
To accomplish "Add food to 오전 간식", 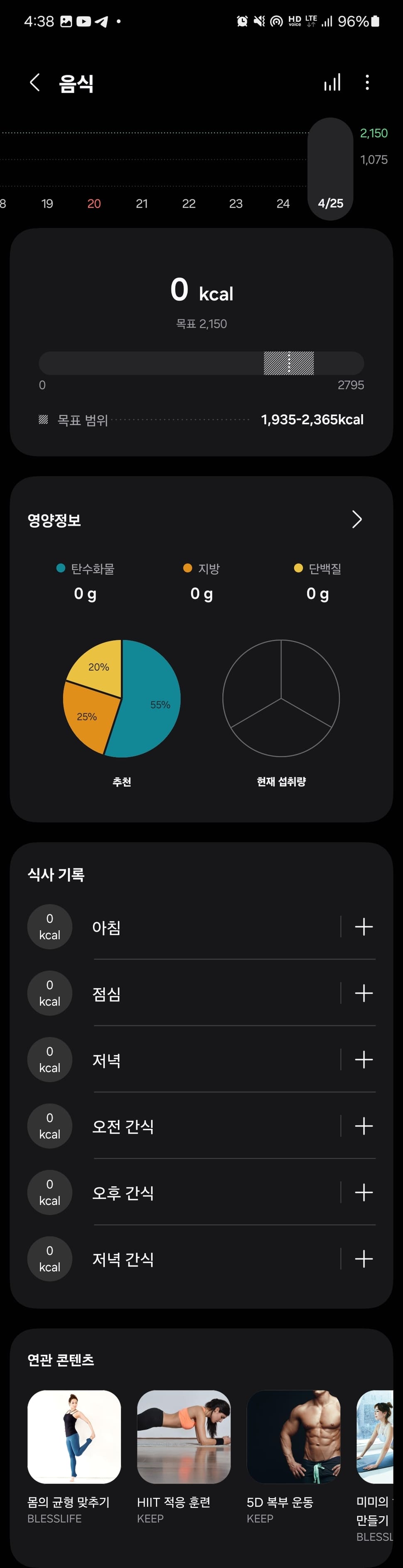I will click(364, 1126).
